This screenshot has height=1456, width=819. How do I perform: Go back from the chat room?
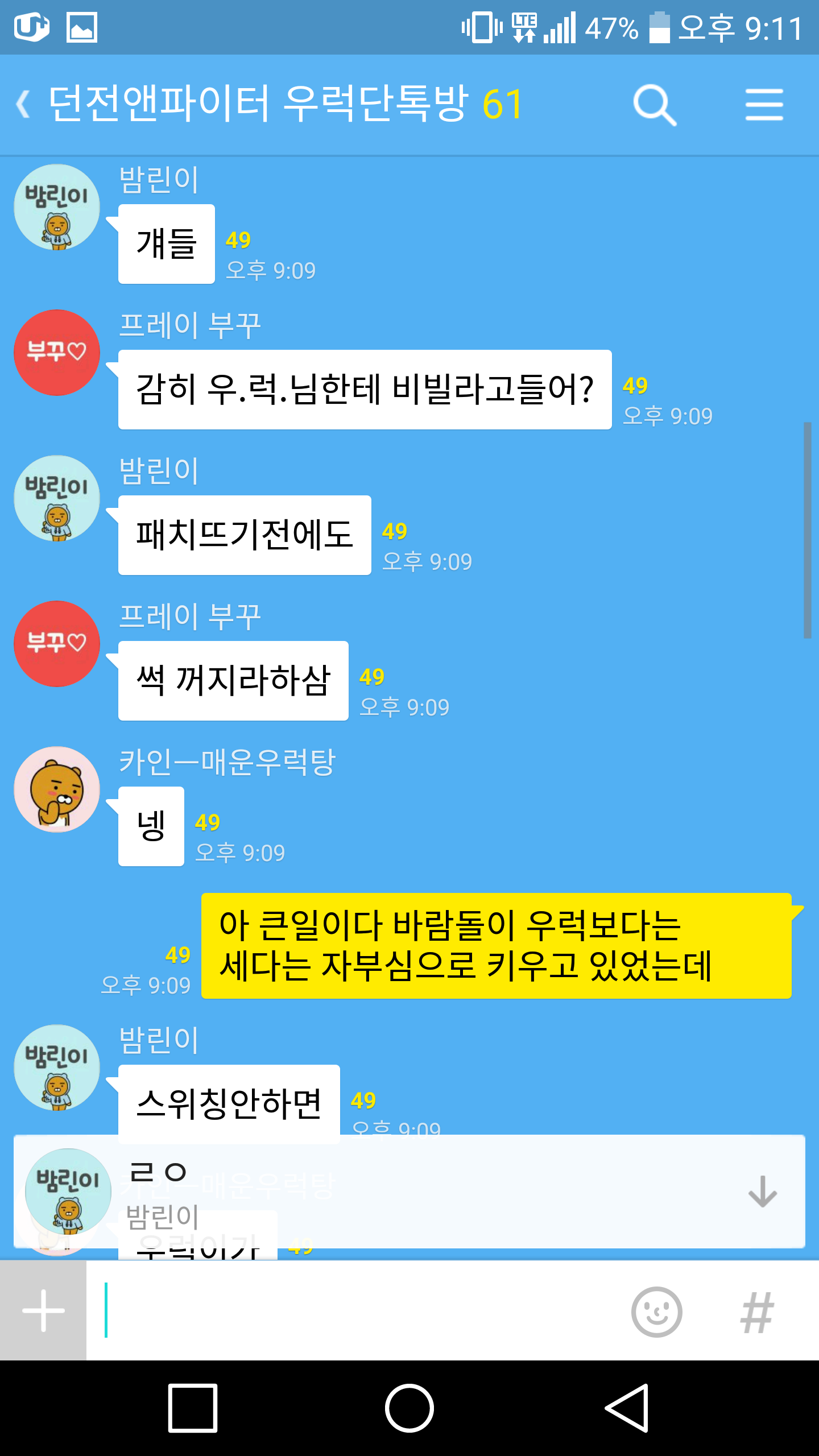[x=24, y=105]
